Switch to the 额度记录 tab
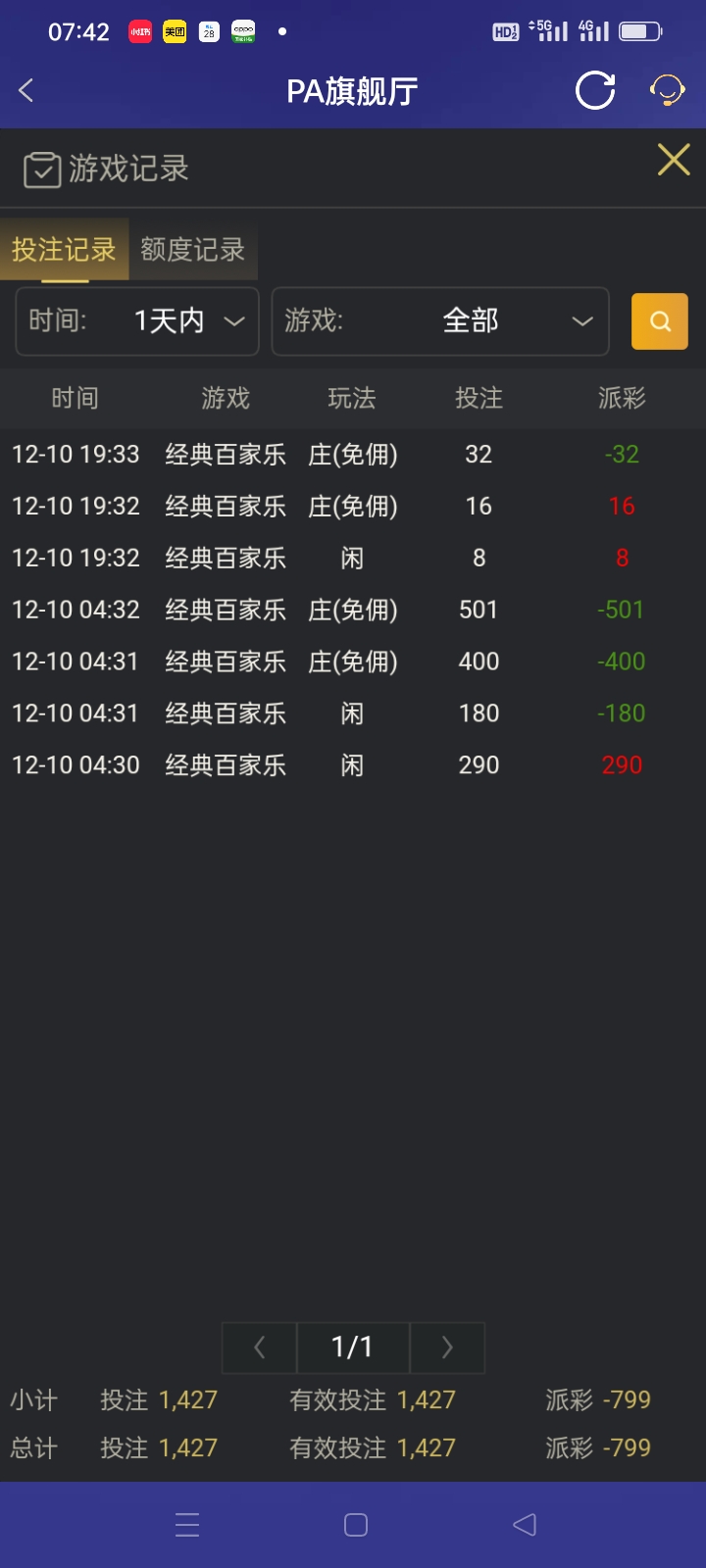706x1568 pixels. 192,250
